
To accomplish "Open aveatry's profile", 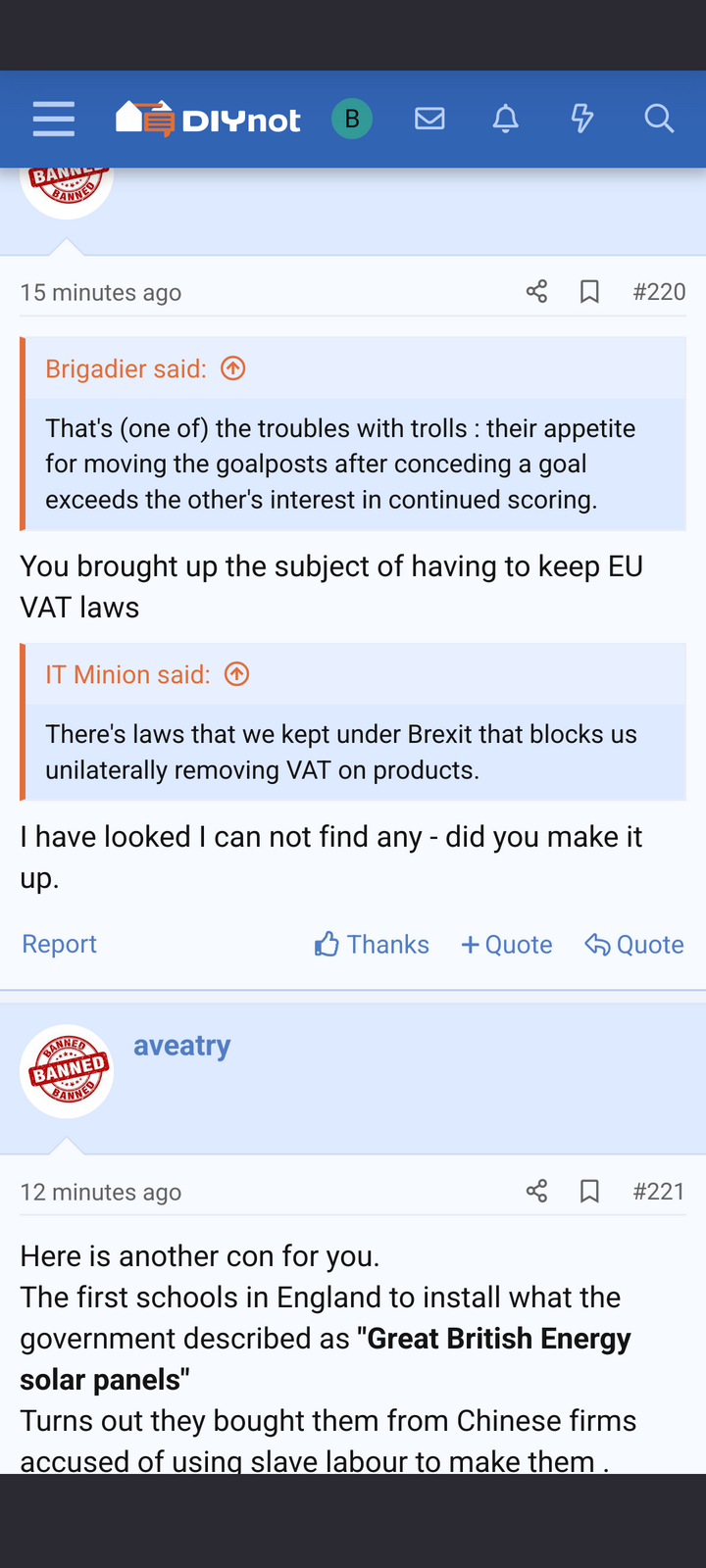I will [182, 1045].
